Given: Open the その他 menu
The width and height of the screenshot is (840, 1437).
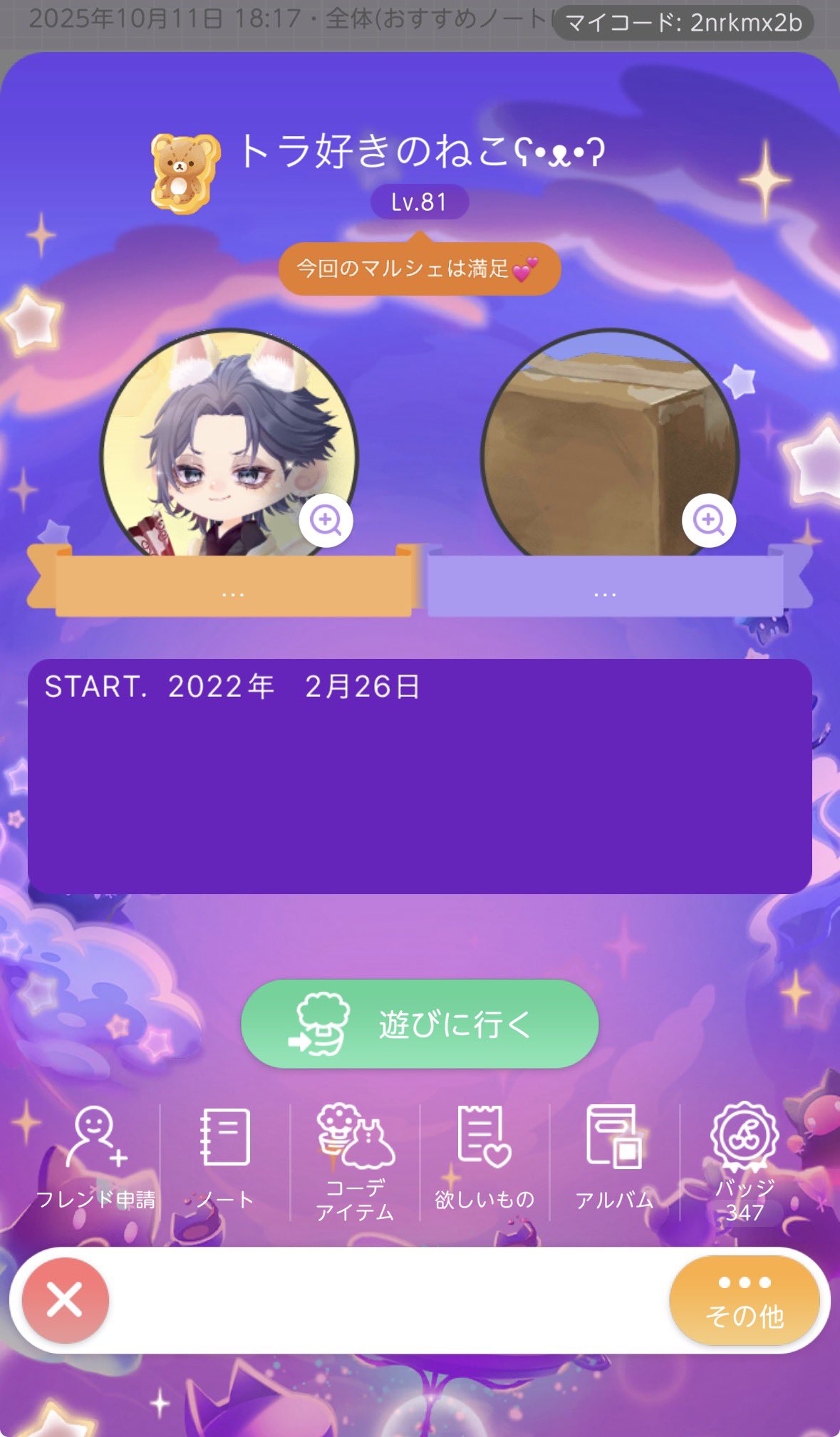Looking at the screenshot, I should [745, 1300].
